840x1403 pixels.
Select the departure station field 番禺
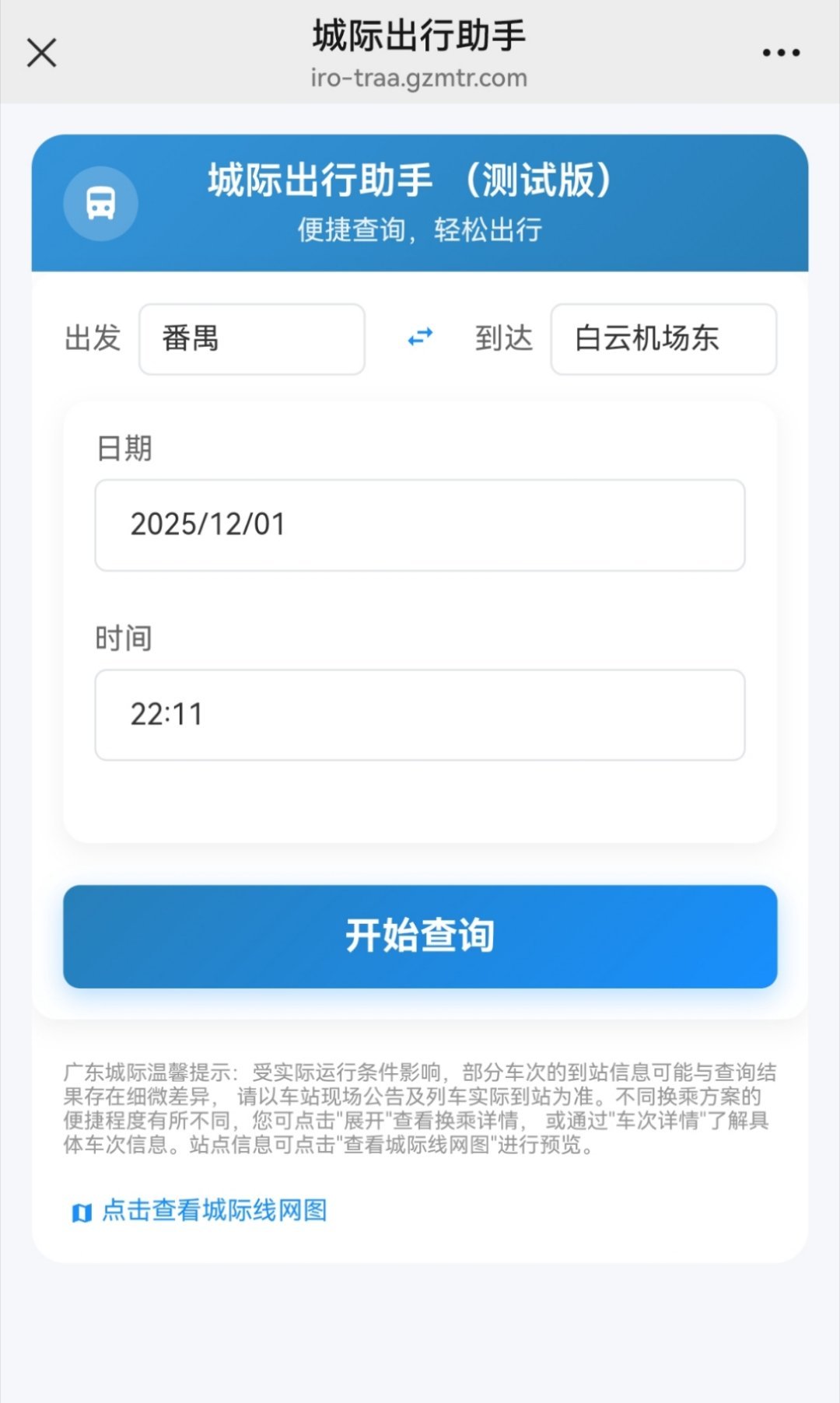[251, 339]
